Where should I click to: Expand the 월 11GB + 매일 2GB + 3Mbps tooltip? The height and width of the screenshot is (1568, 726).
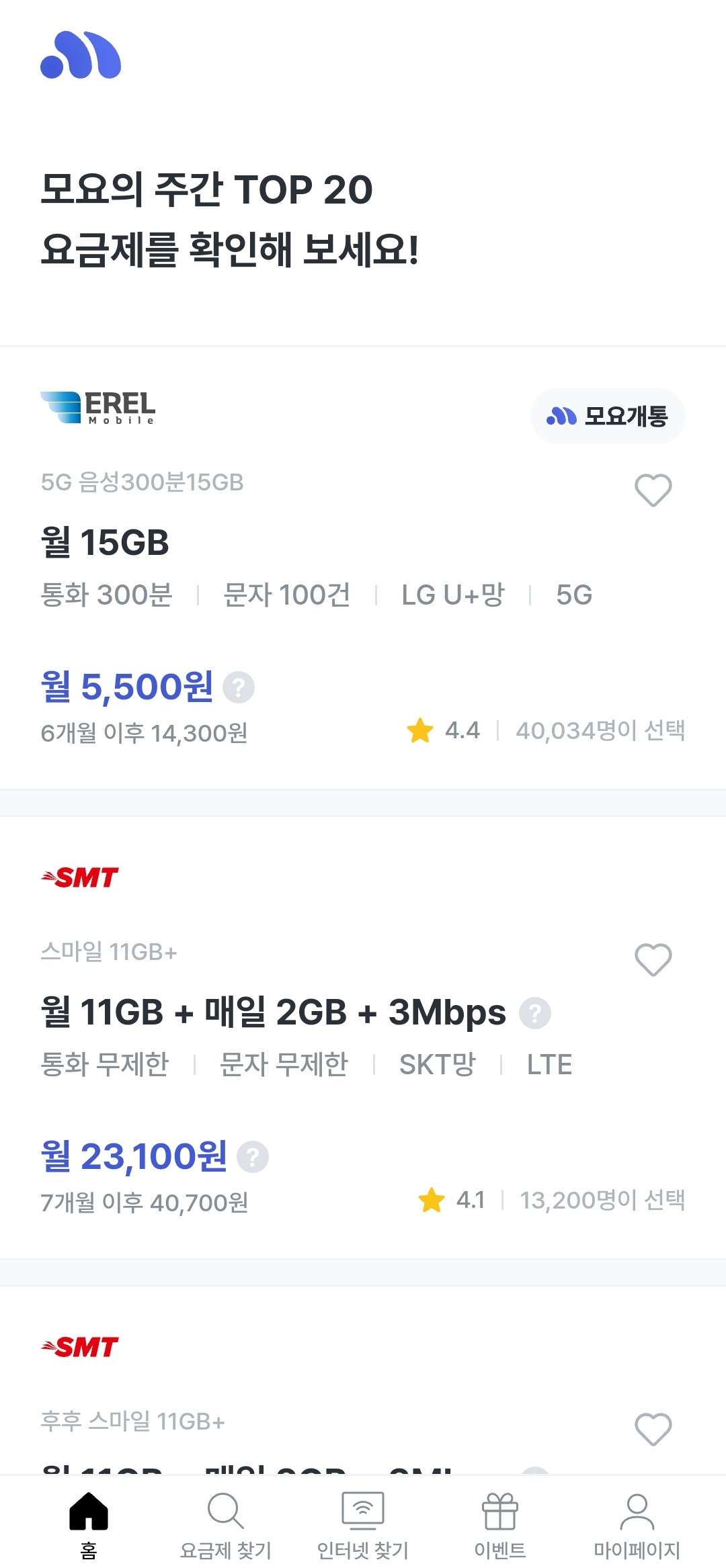pyautogui.click(x=534, y=1012)
